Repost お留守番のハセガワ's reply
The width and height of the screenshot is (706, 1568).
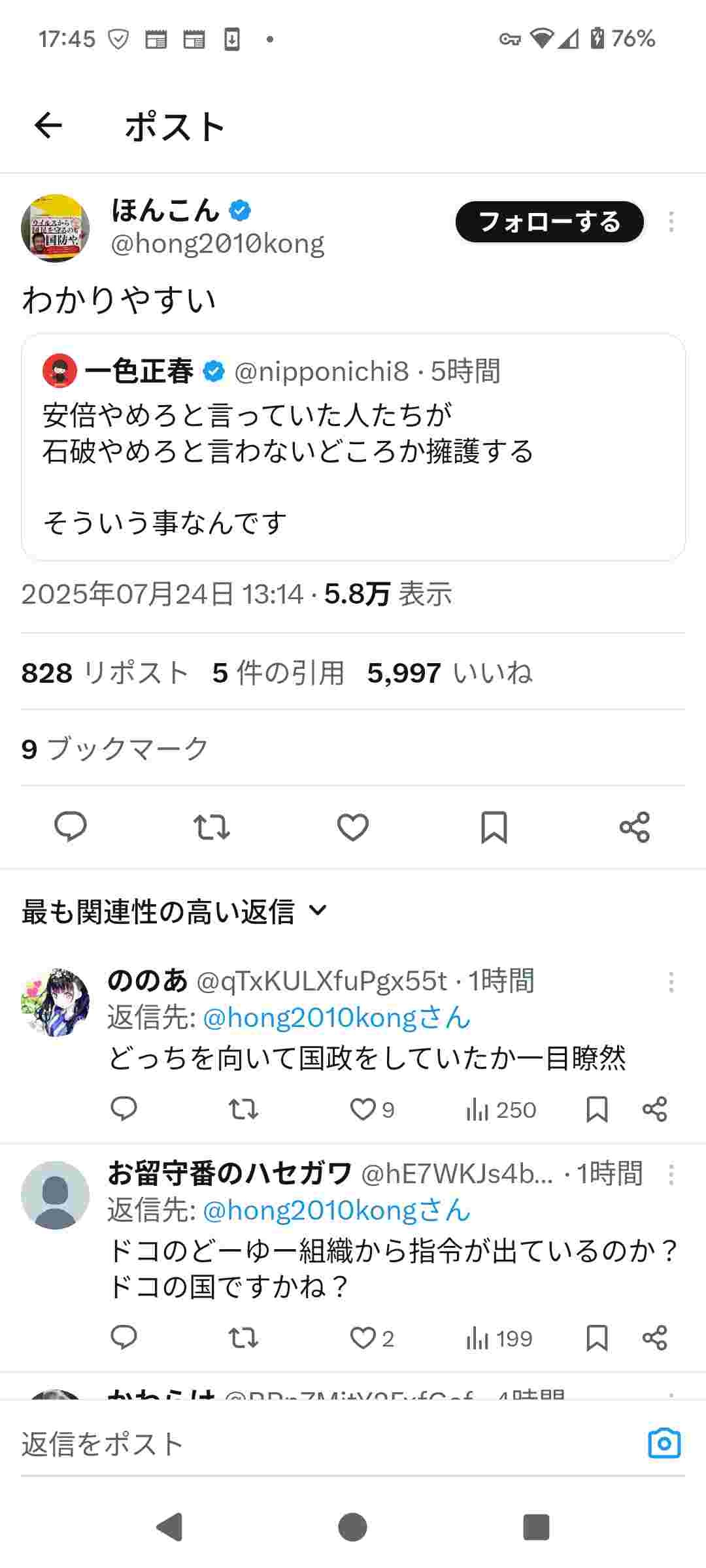pyautogui.click(x=243, y=1338)
